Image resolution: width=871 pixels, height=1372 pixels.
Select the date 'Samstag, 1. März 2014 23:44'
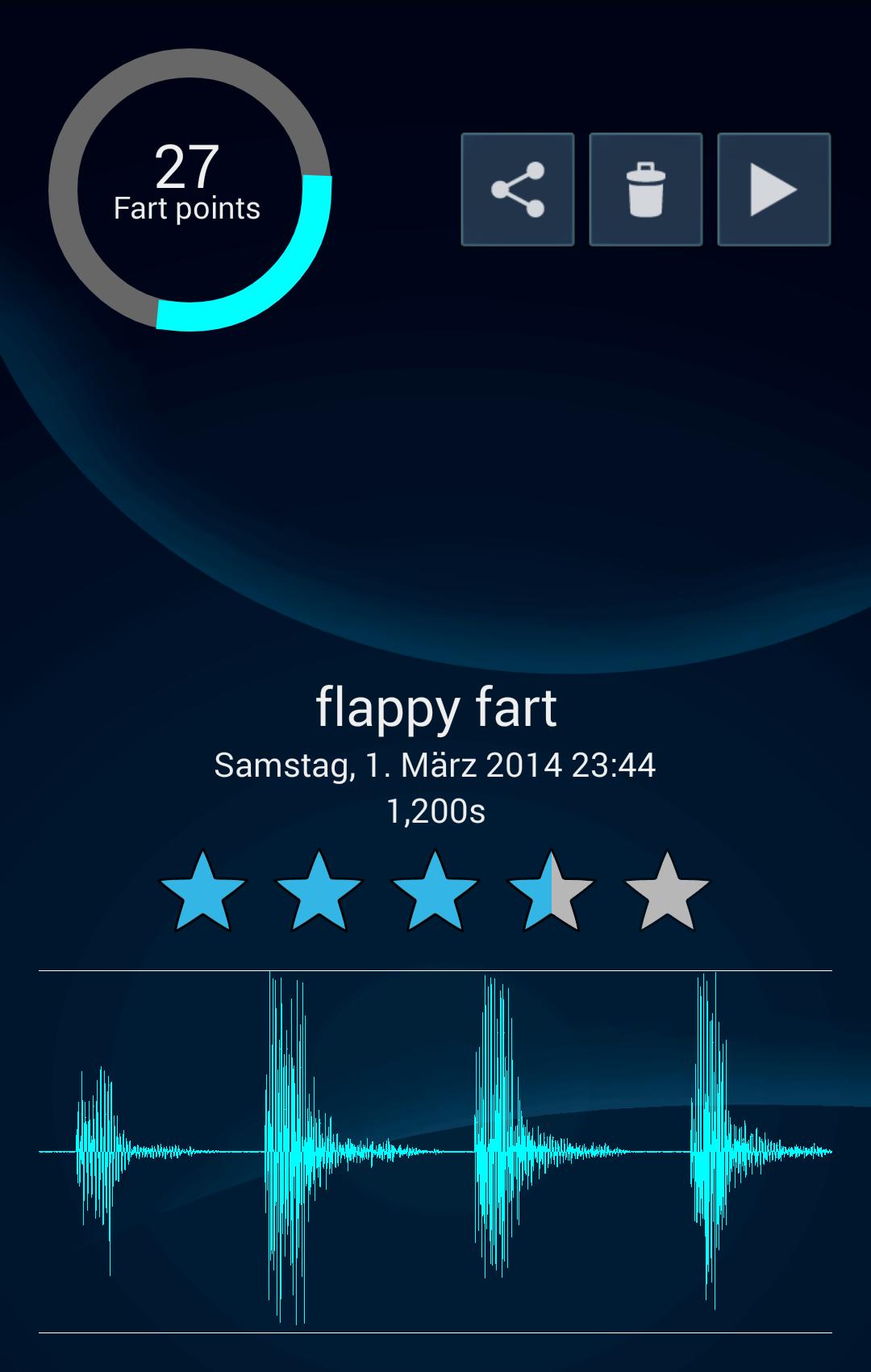(x=435, y=766)
